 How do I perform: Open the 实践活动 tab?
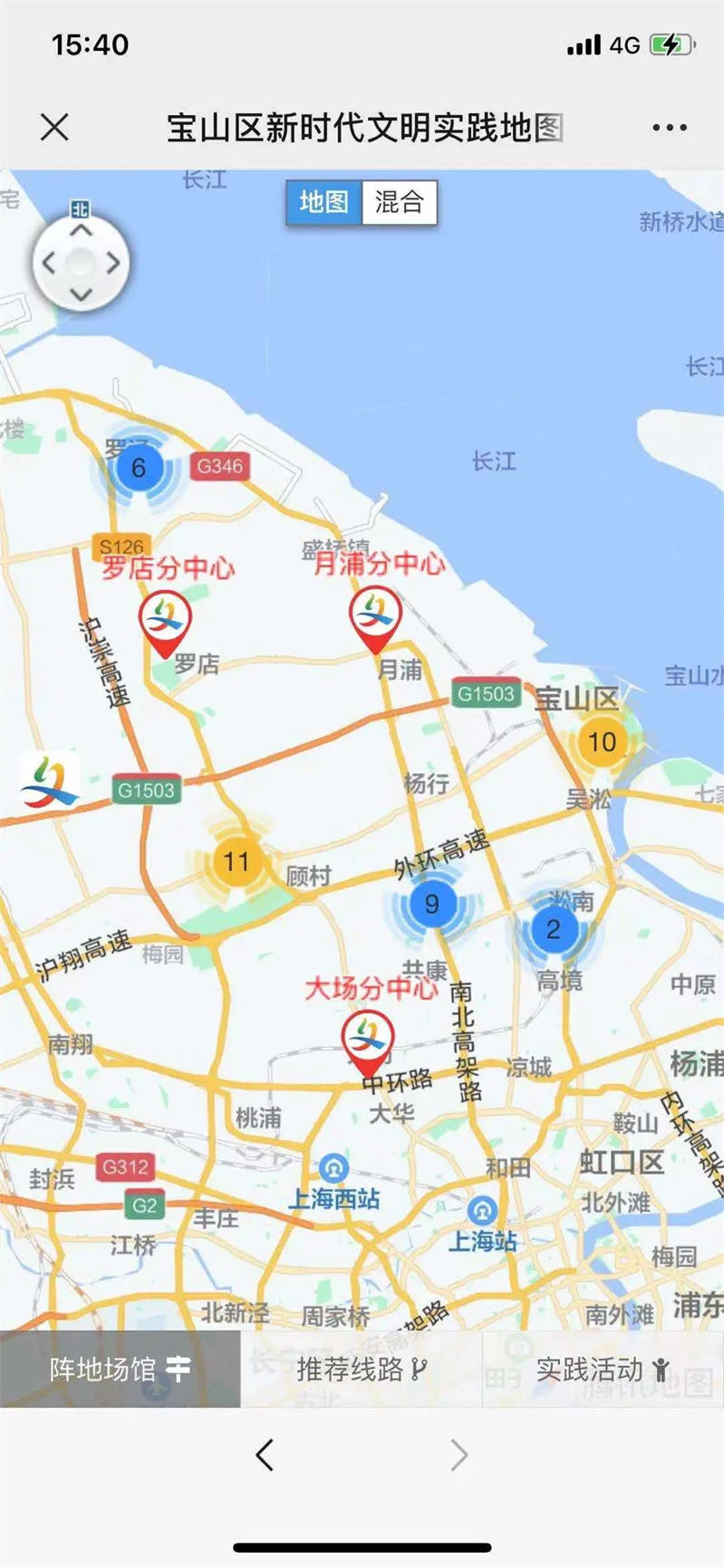[603, 1369]
